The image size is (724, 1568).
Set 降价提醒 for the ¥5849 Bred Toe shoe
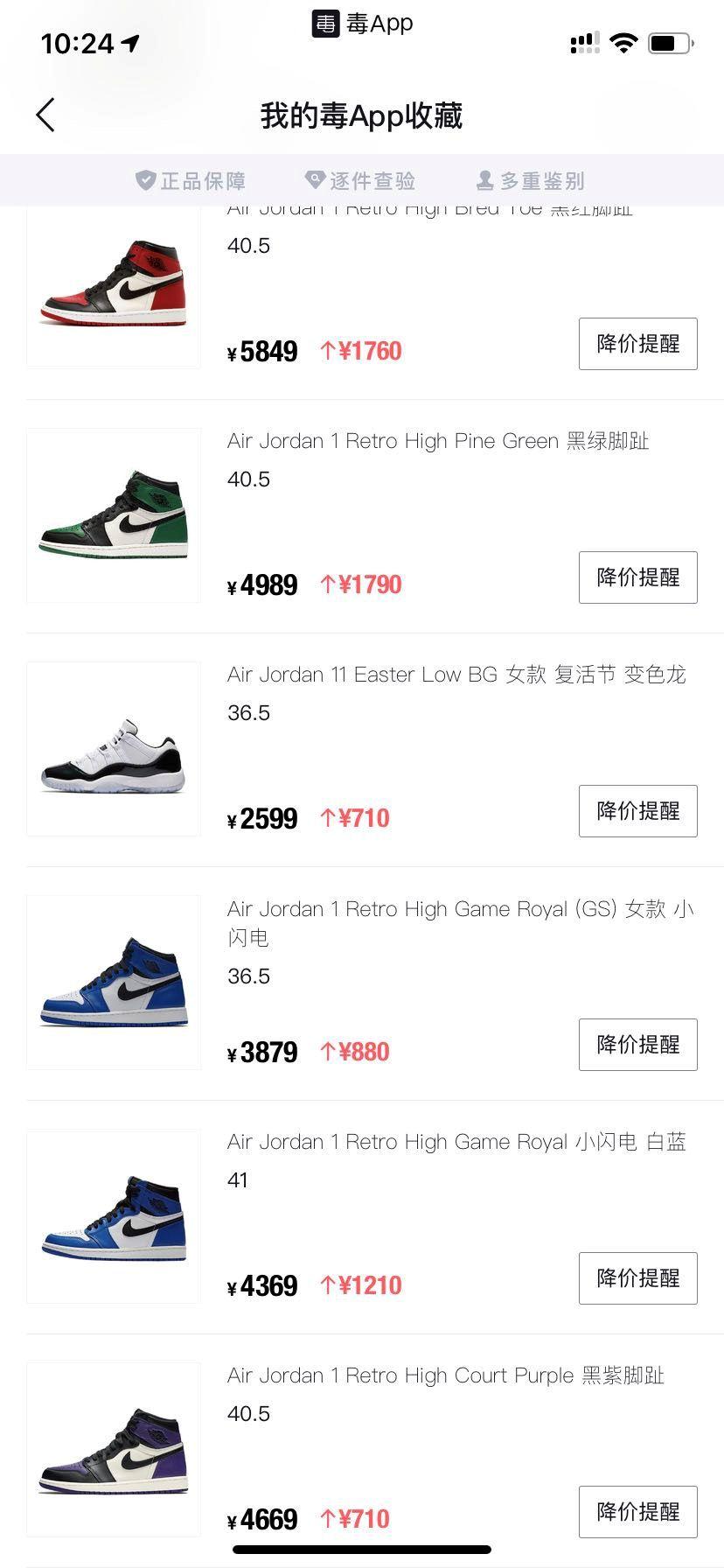click(x=637, y=344)
